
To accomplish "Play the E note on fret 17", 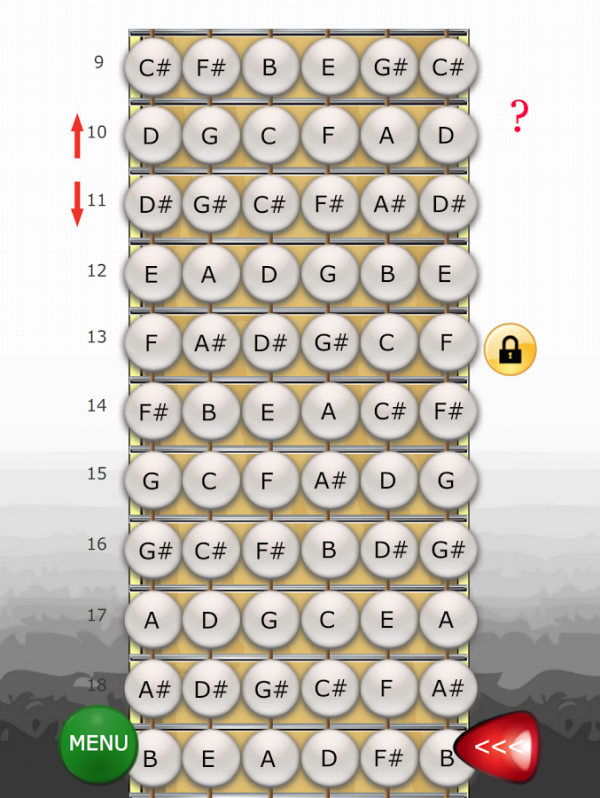I will click(x=387, y=619).
